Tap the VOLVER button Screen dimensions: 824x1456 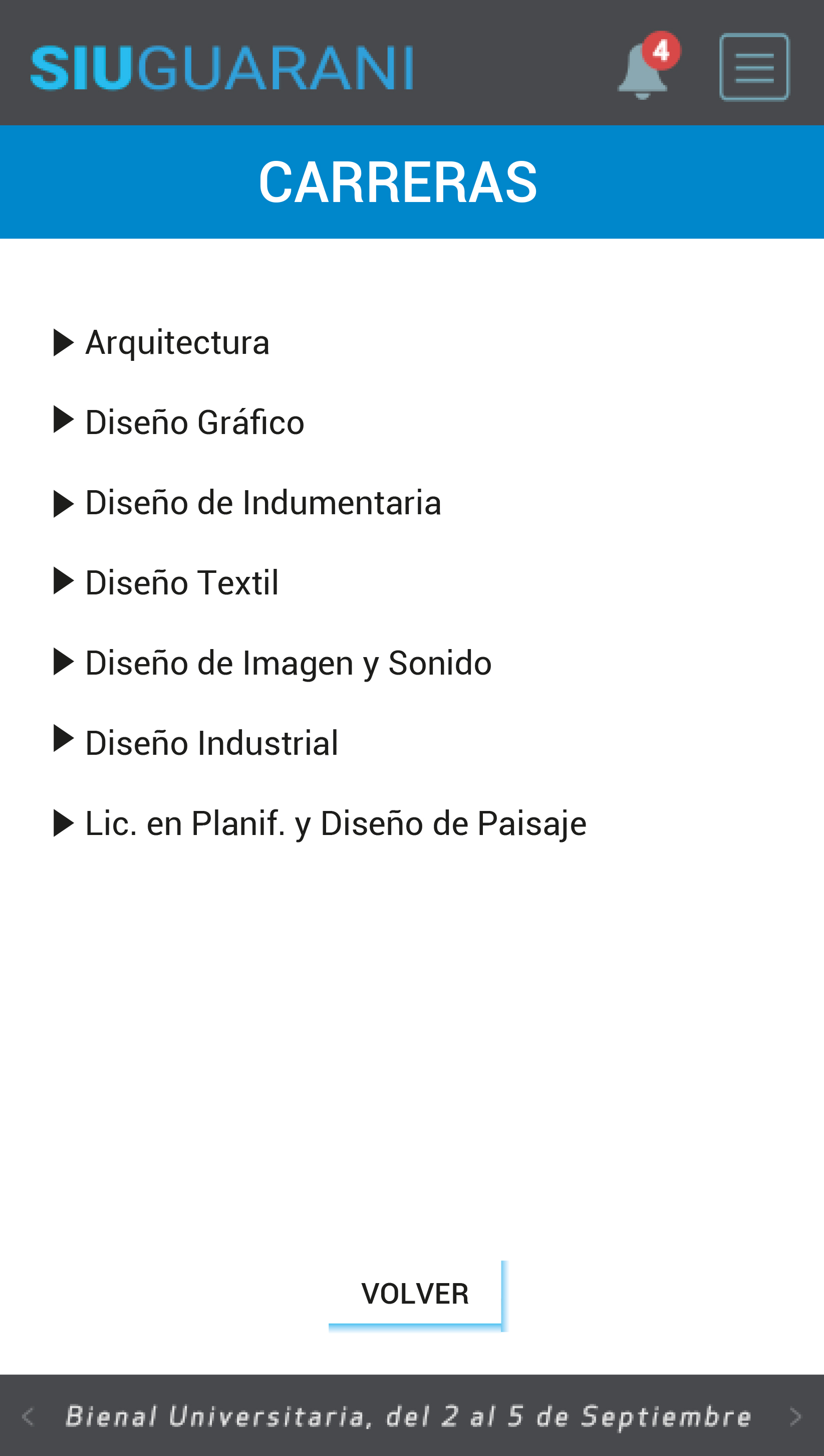[415, 1294]
